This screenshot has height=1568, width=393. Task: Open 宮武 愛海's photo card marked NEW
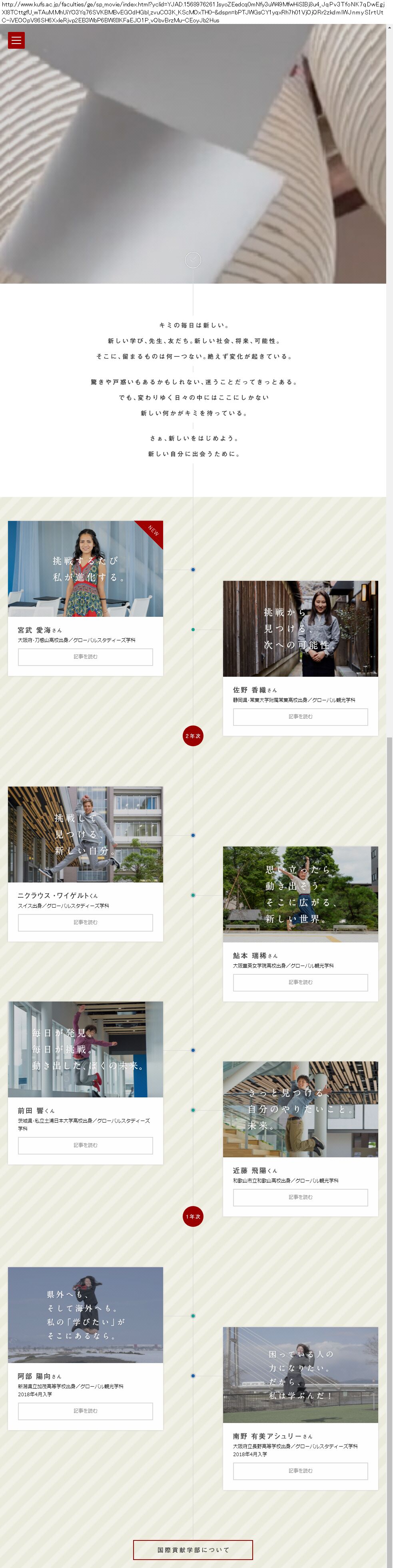pos(85,568)
